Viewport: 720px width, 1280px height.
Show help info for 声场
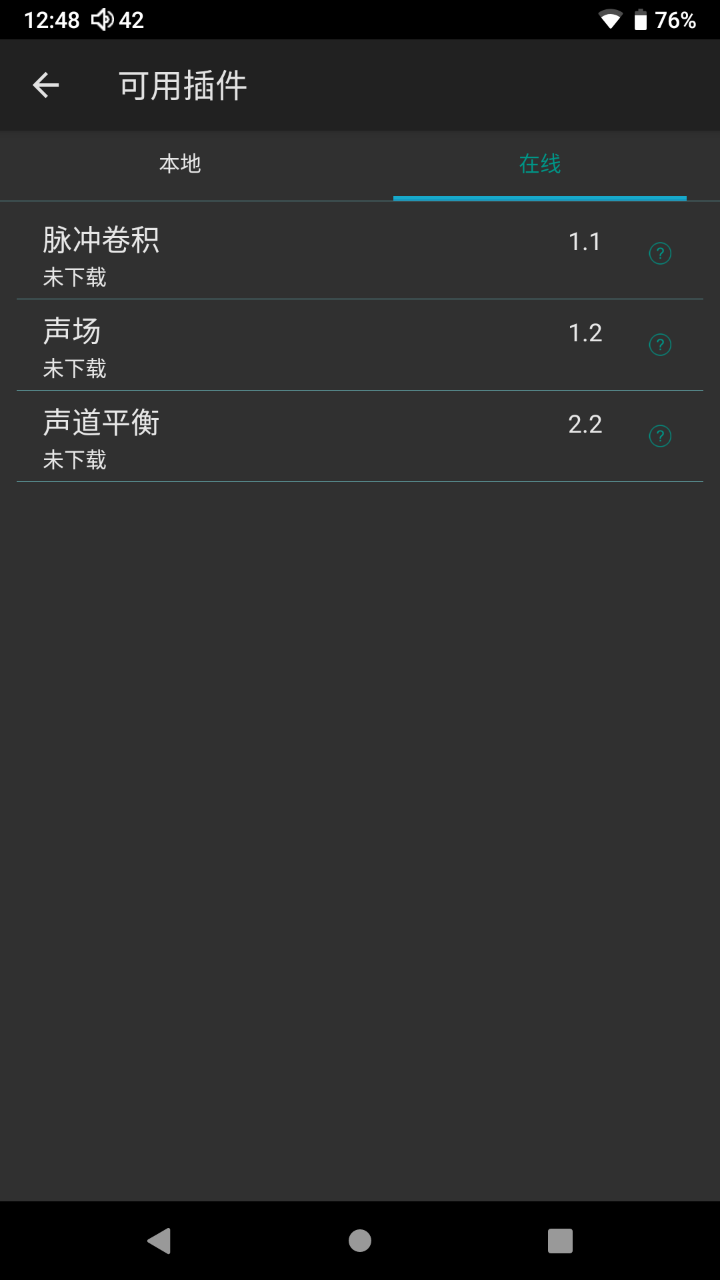point(660,345)
